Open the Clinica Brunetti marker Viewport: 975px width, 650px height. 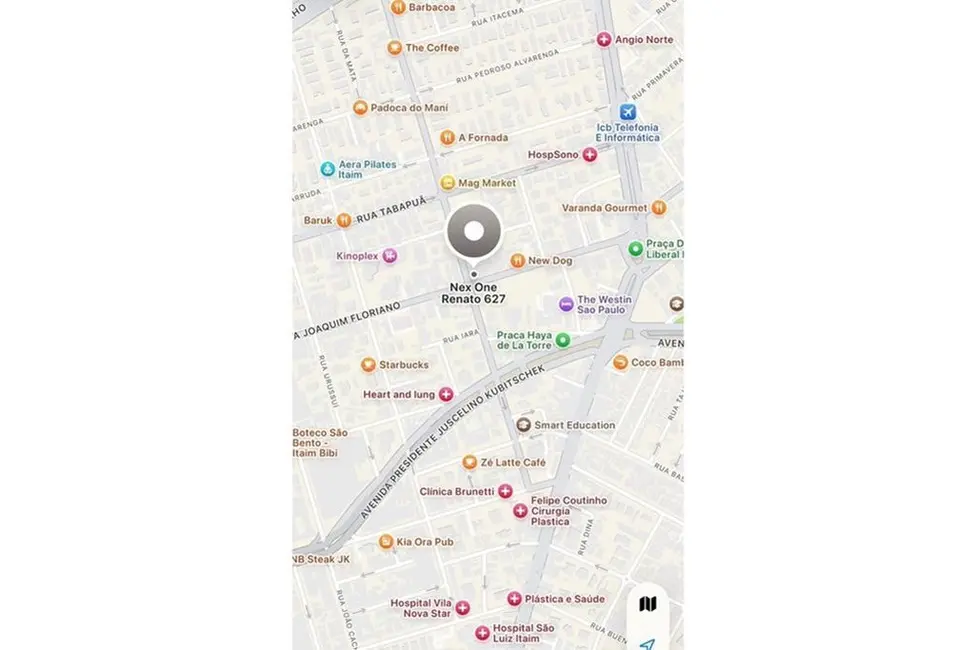coord(505,491)
